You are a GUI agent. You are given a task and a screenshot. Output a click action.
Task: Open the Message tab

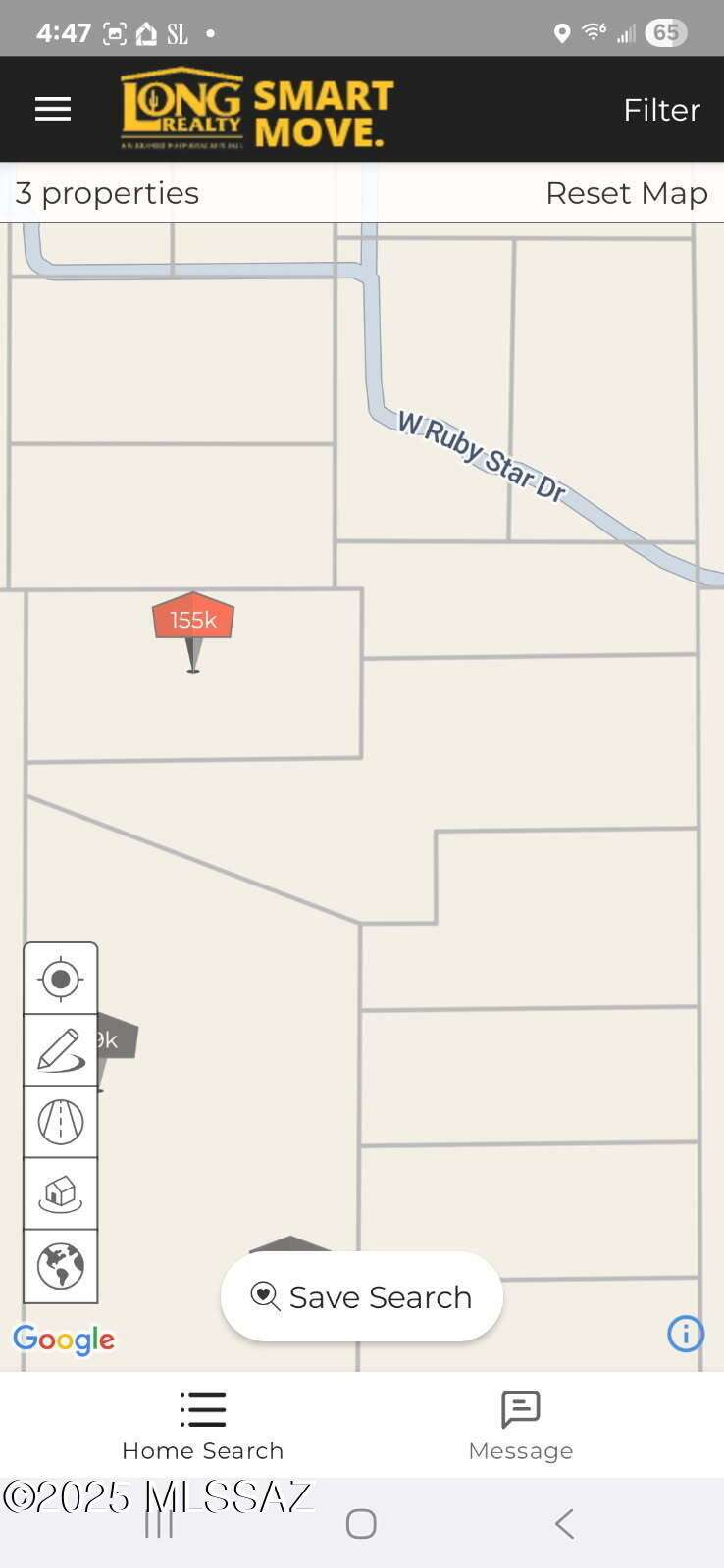[x=521, y=1426]
